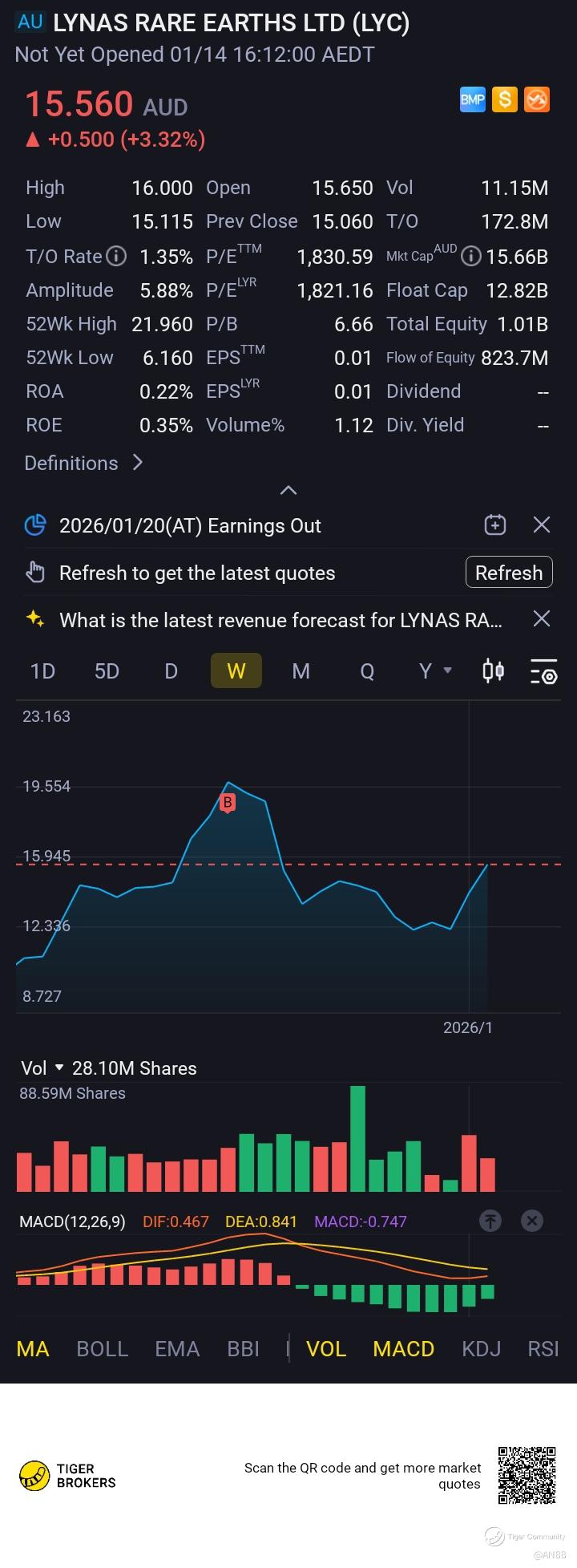Viewport: 577px width, 1568px height.
Task: Open chart display settings
Action: click(543, 672)
